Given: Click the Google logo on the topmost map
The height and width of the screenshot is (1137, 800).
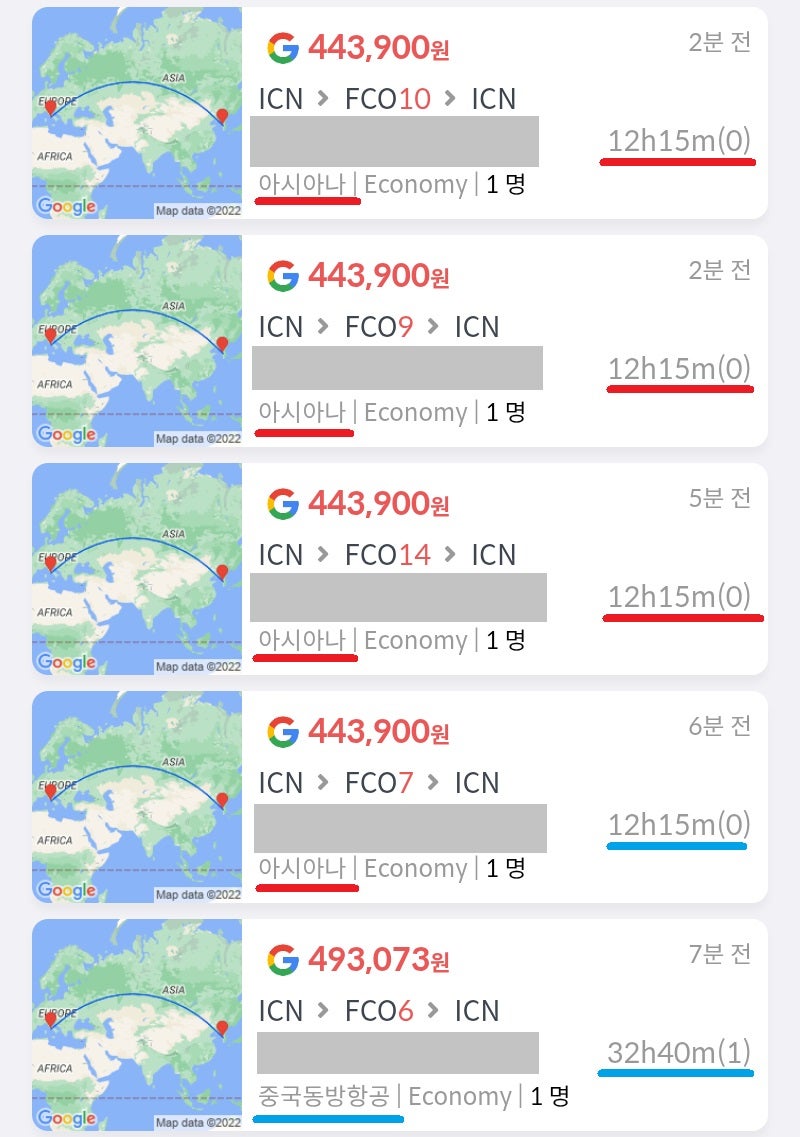Looking at the screenshot, I should (x=65, y=206).
